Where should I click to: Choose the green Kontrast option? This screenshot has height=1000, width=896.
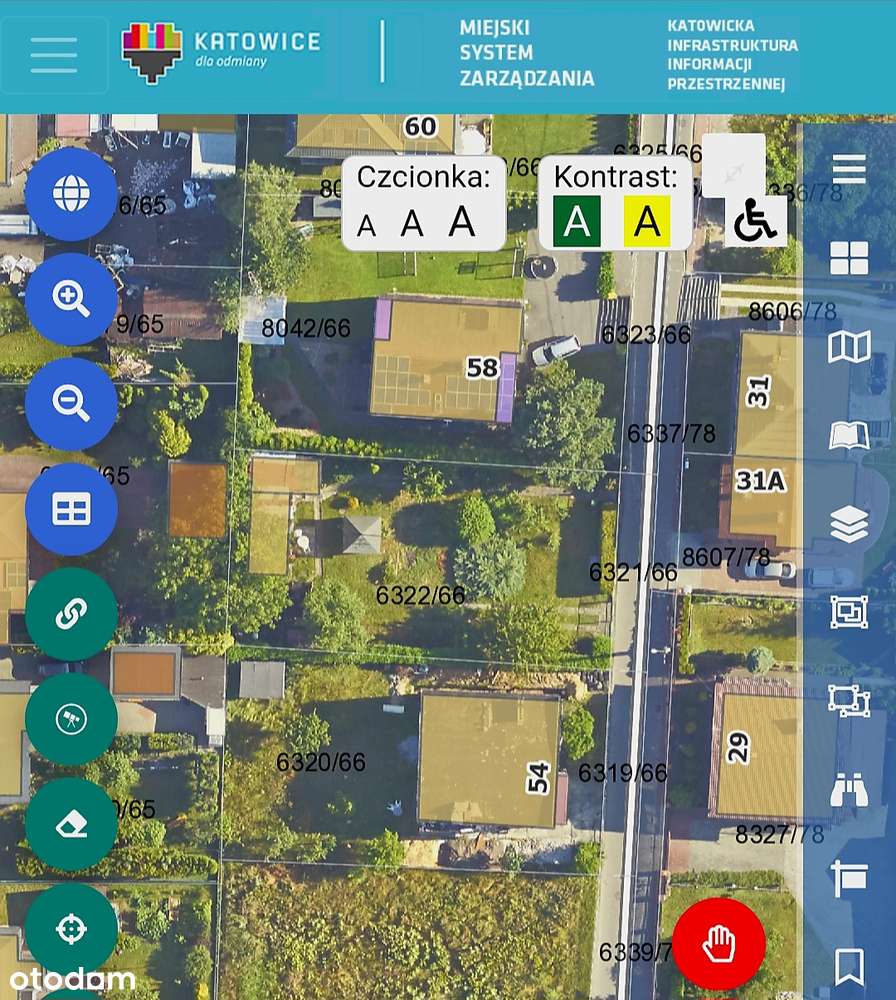click(577, 221)
